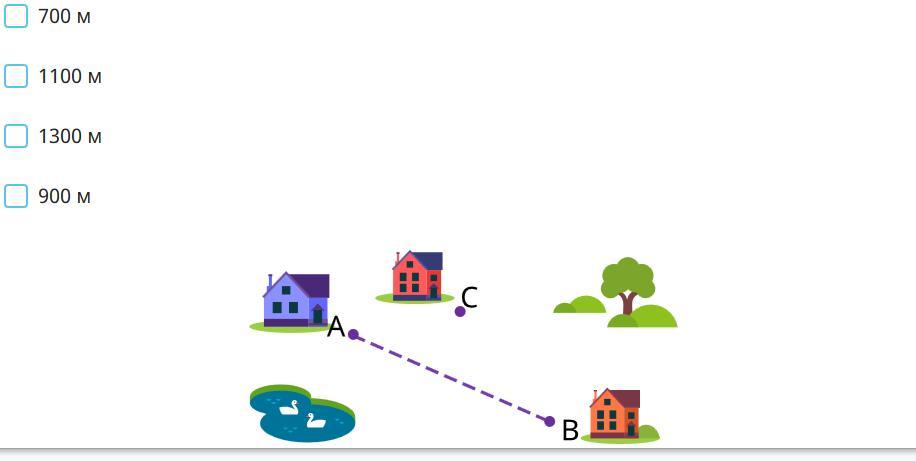Image resolution: width=916 pixels, height=461 pixels.
Task: Select the 700 м checkbox
Action: 16,16
